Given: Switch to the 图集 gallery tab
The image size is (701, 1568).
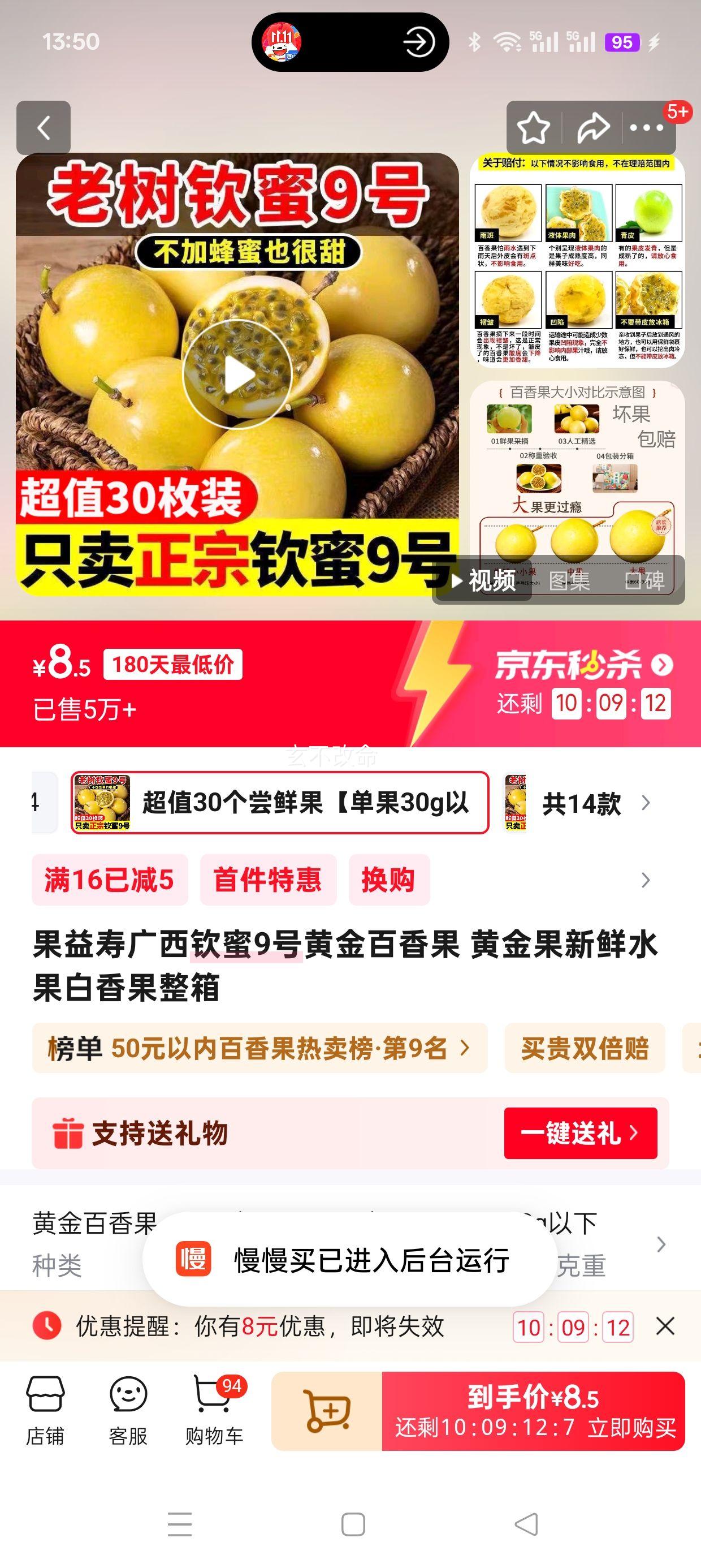Looking at the screenshot, I should click(569, 581).
